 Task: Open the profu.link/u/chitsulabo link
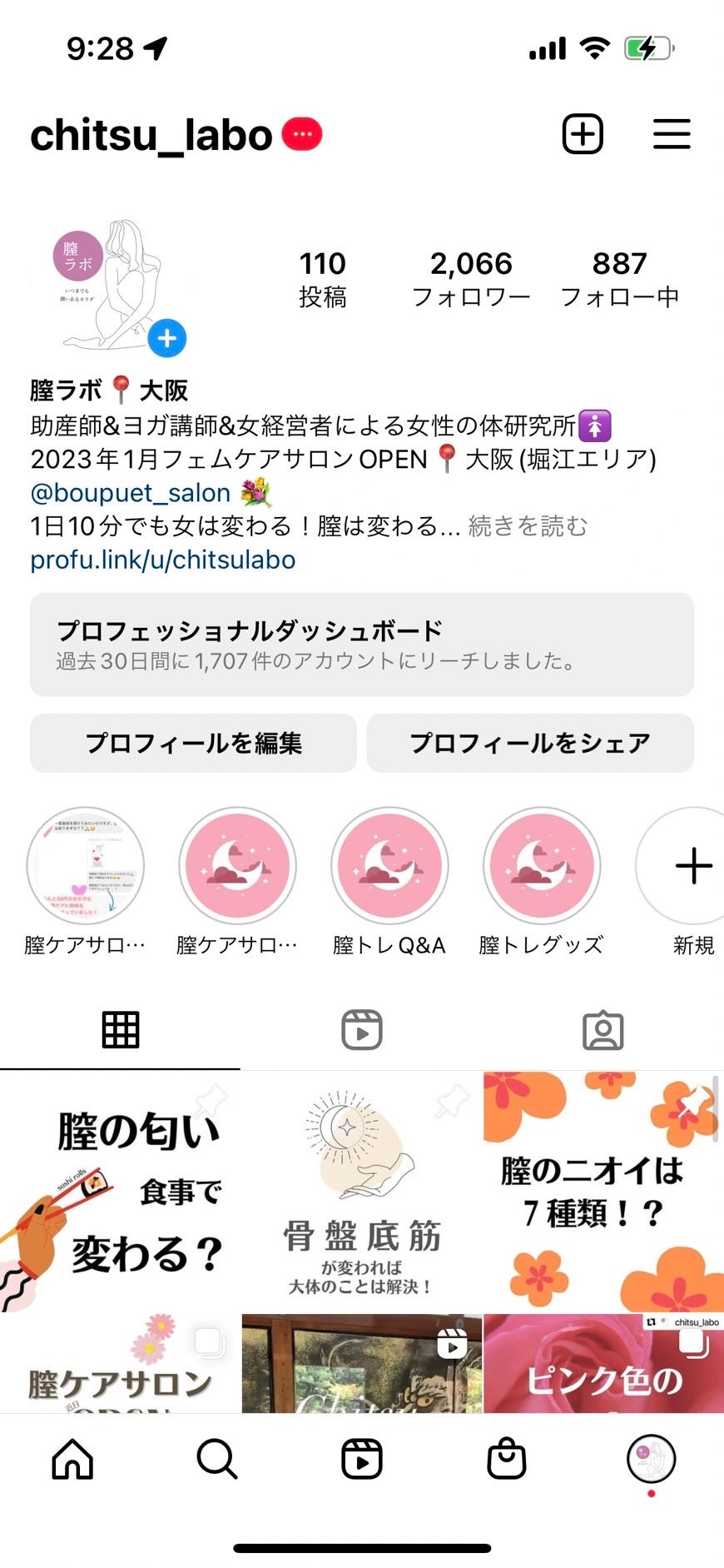point(163,560)
